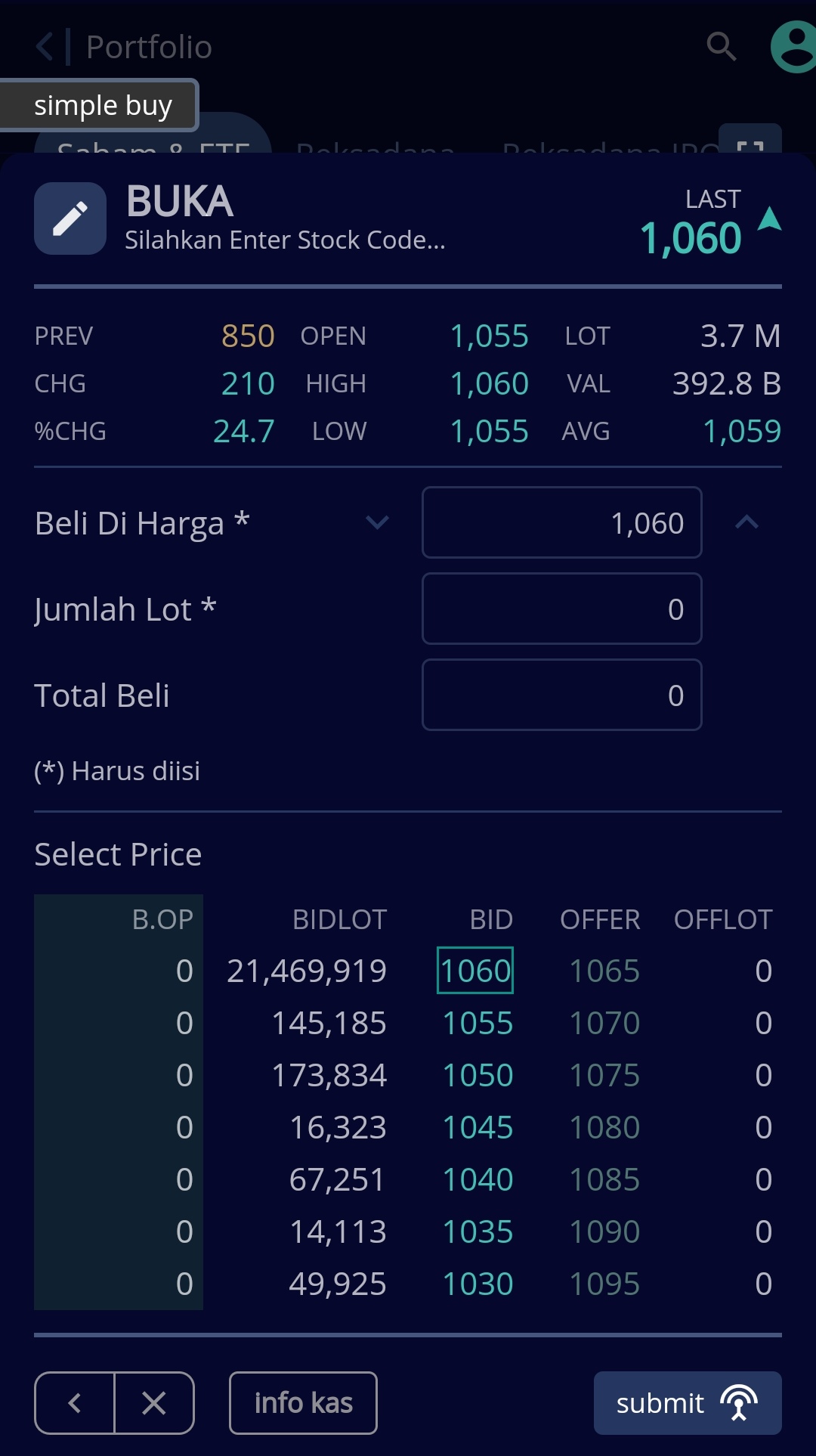Pick offer price 1080
The width and height of the screenshot is (816, 1456).
pos(604,1127)
